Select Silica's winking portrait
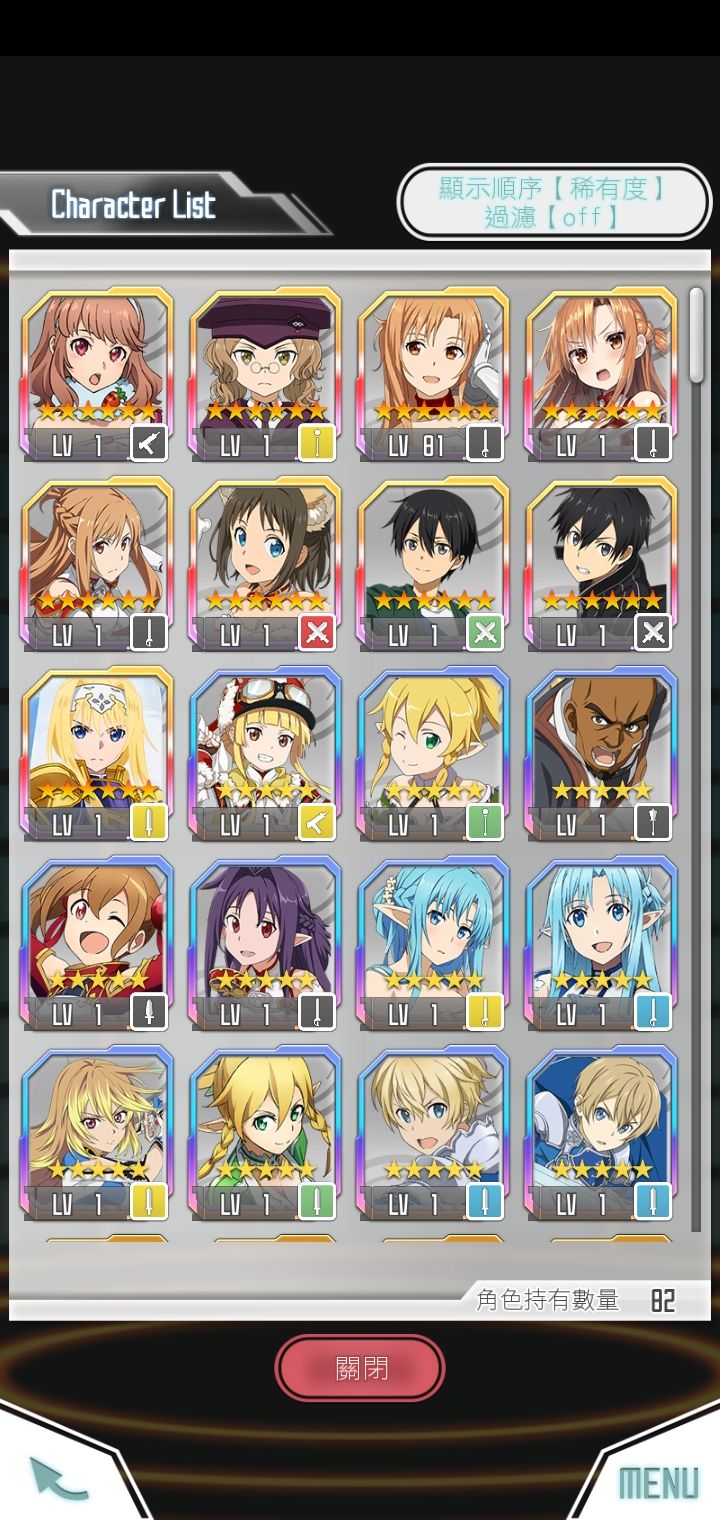Screen dimensions: 720x1520 (97, 930)
